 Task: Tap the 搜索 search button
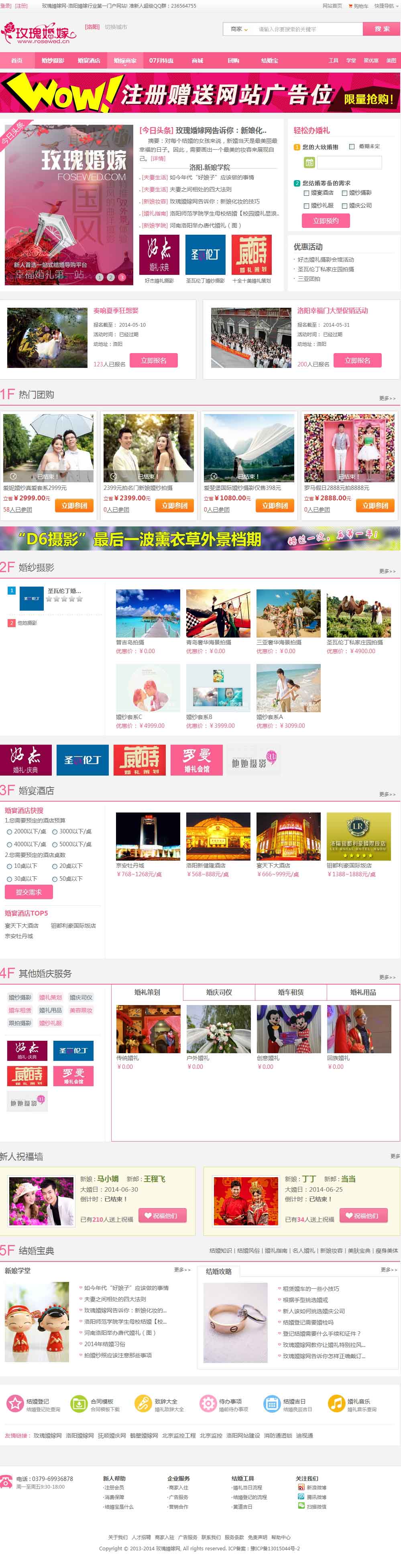381,28
